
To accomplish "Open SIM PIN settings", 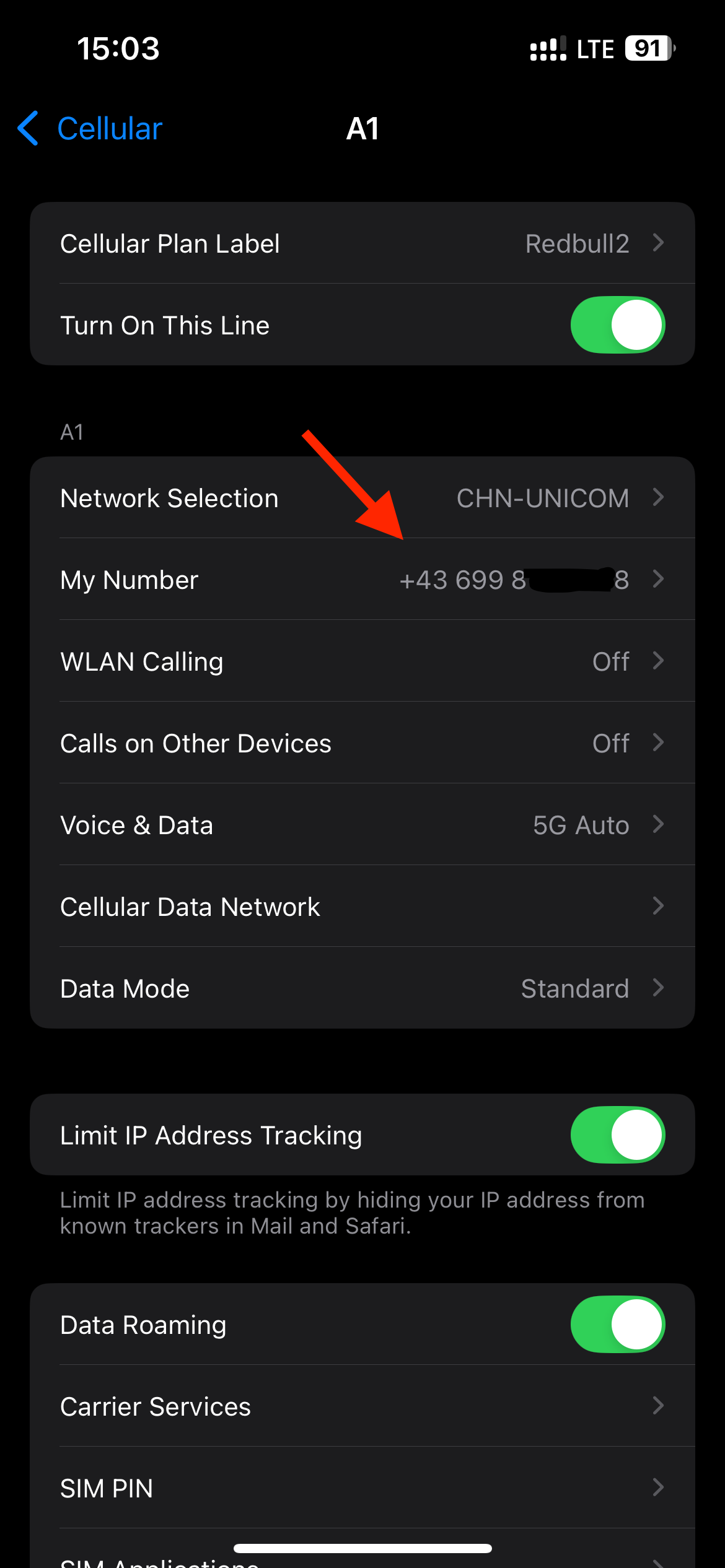I will tap(362, 1488).
